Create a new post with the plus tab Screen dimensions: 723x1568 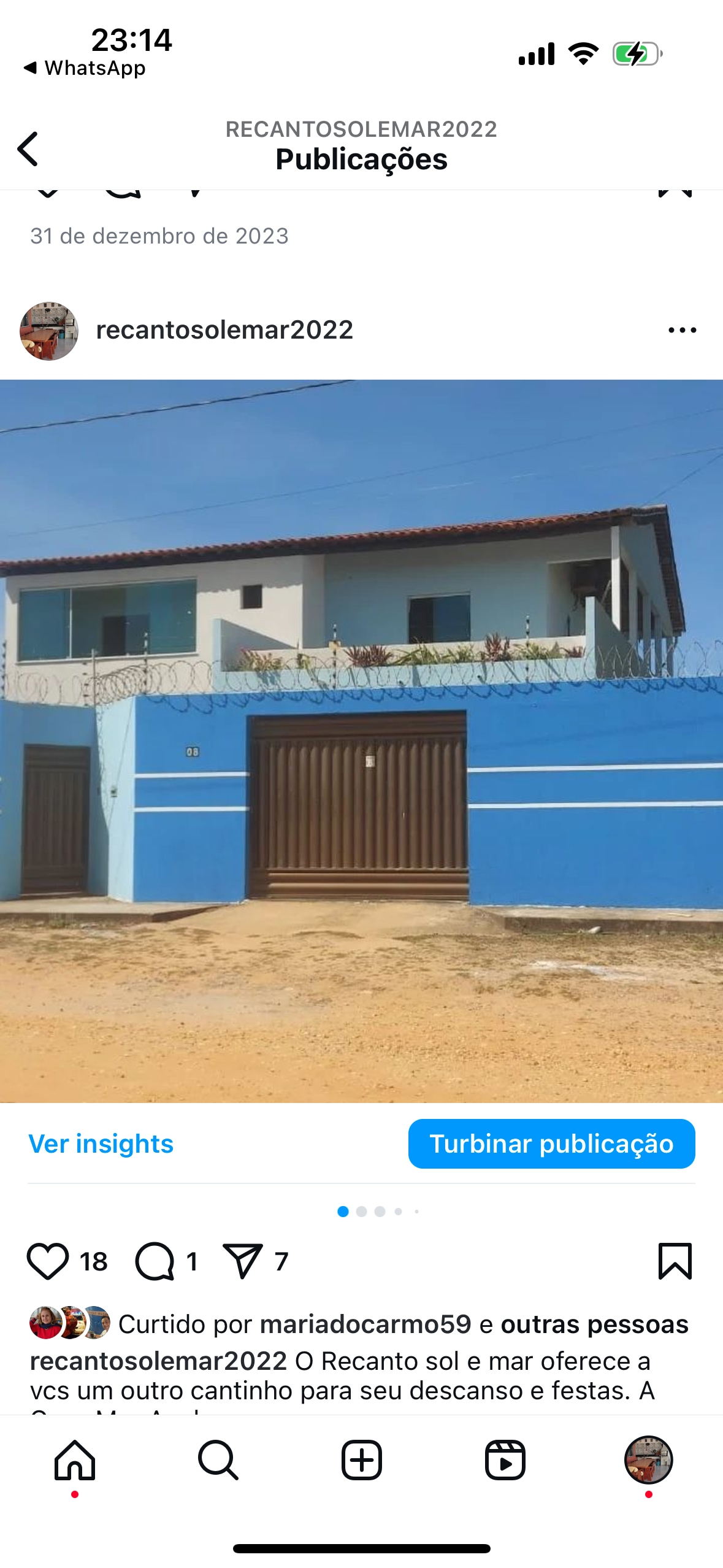tap(361, 1460)
